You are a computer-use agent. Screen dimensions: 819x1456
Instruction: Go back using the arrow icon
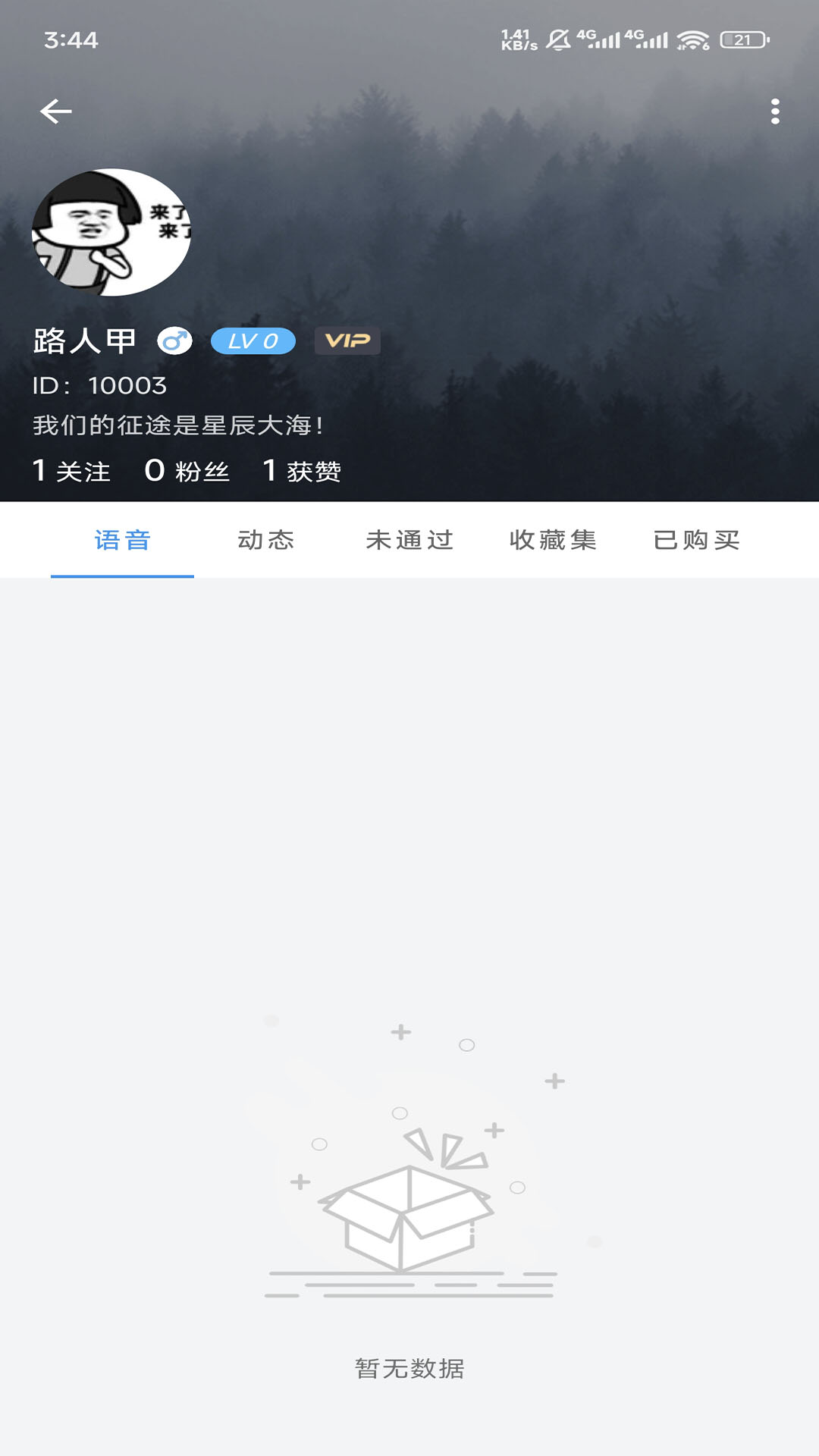tap(56, 111)
